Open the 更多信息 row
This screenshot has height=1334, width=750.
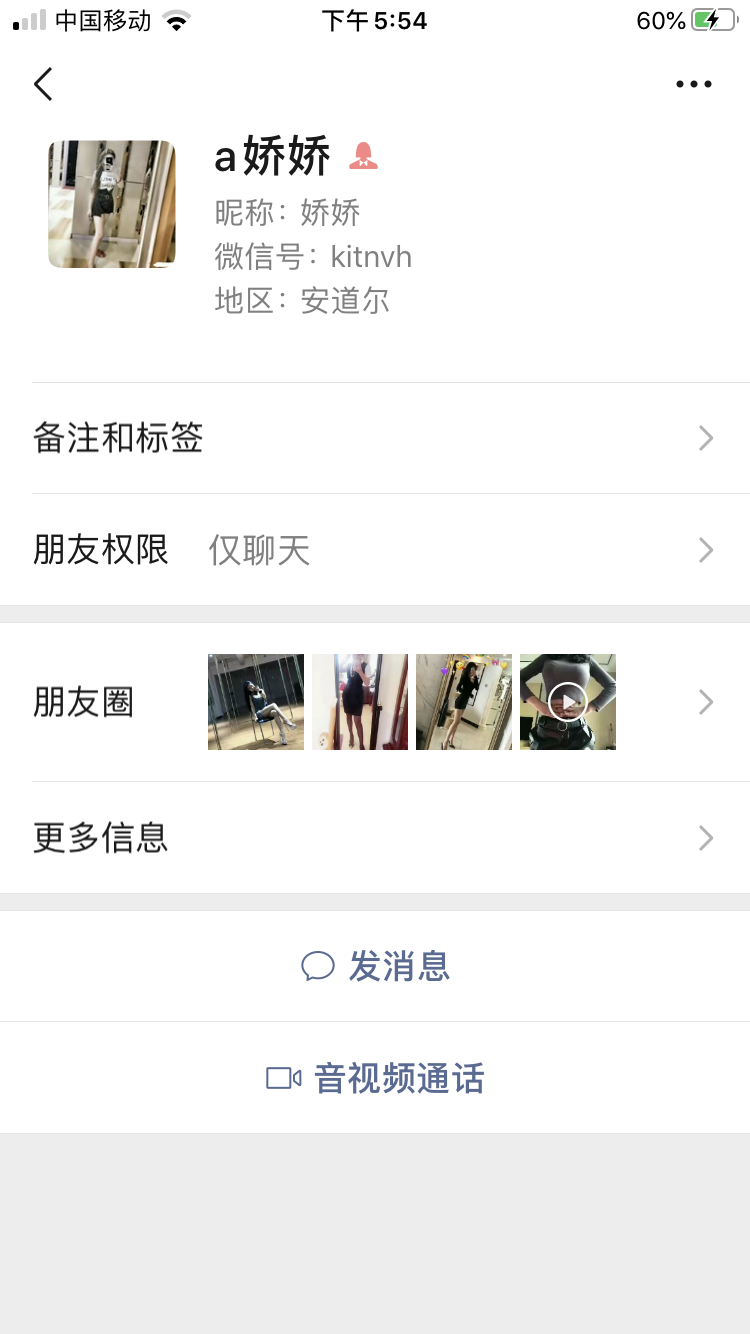[x=375, y=838]
